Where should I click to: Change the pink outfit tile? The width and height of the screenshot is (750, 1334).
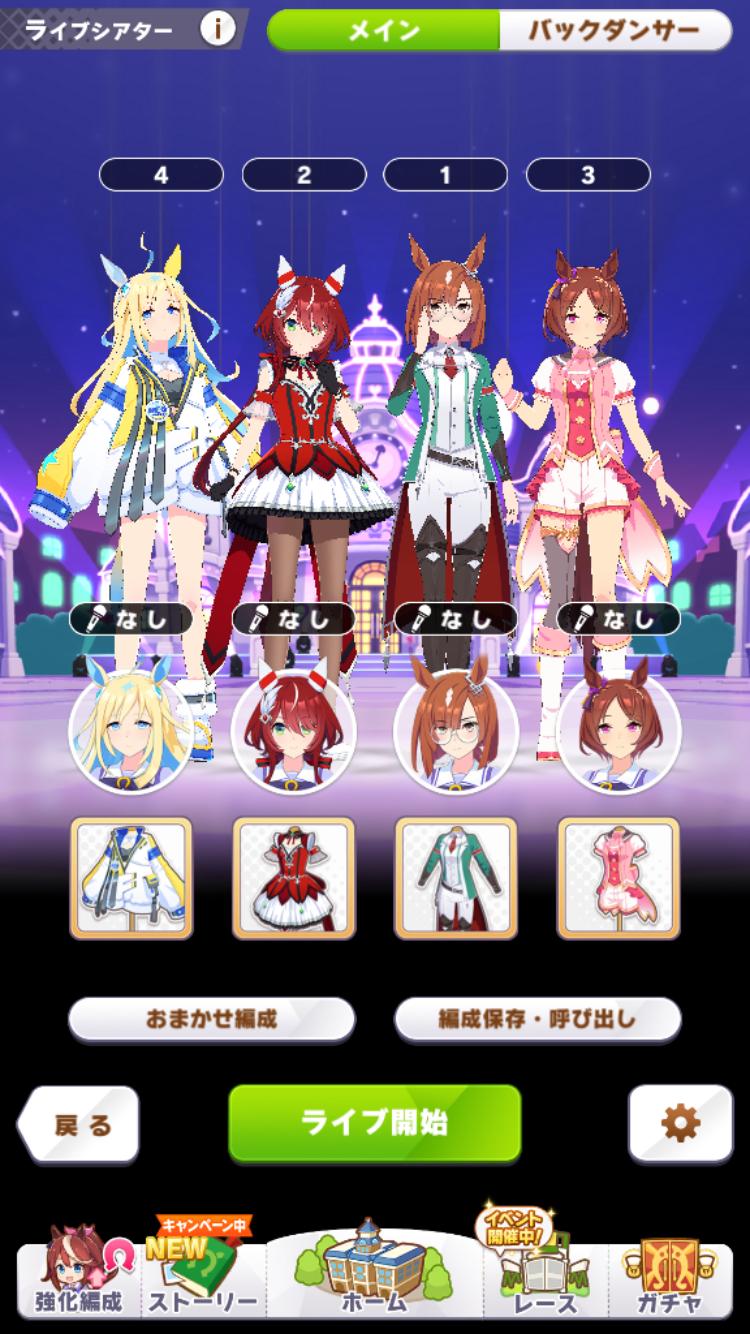pyautogui.click(x=618, y=878)
